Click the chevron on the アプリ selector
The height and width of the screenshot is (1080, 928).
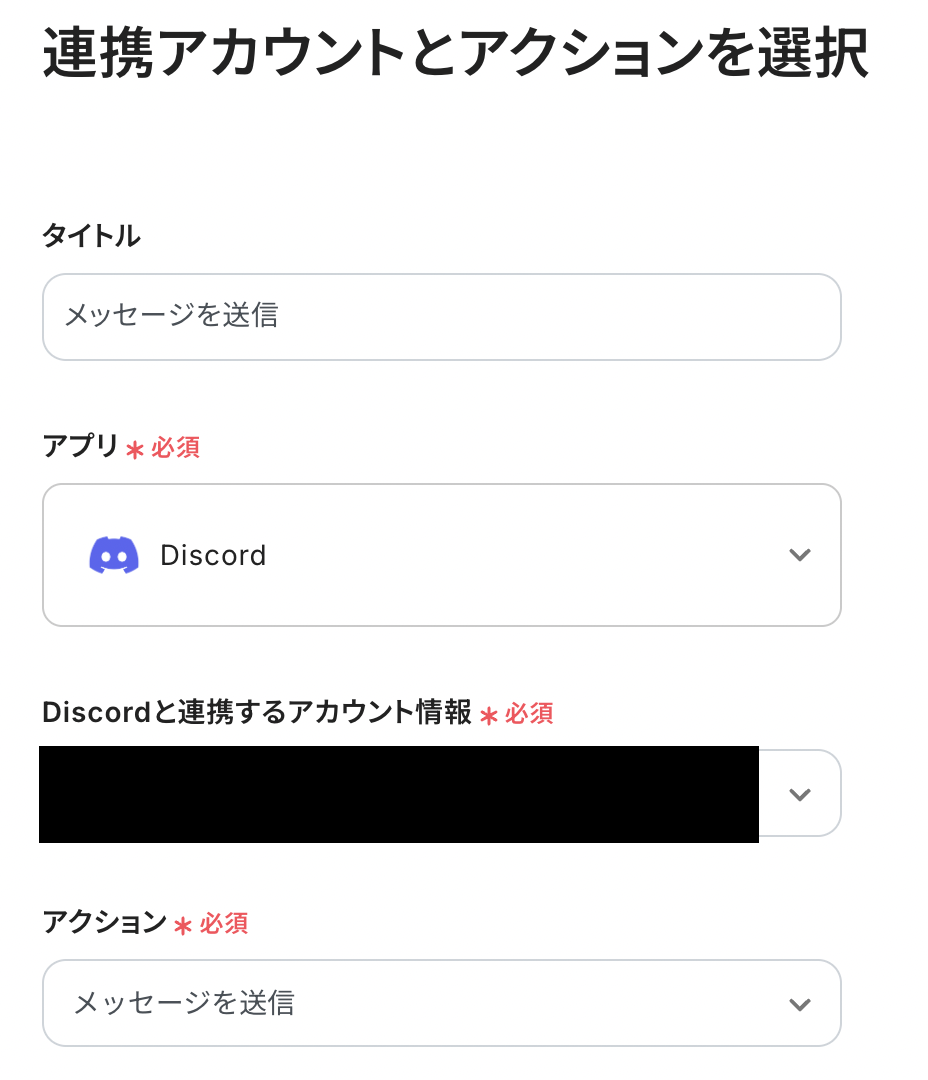click(799, 555)
